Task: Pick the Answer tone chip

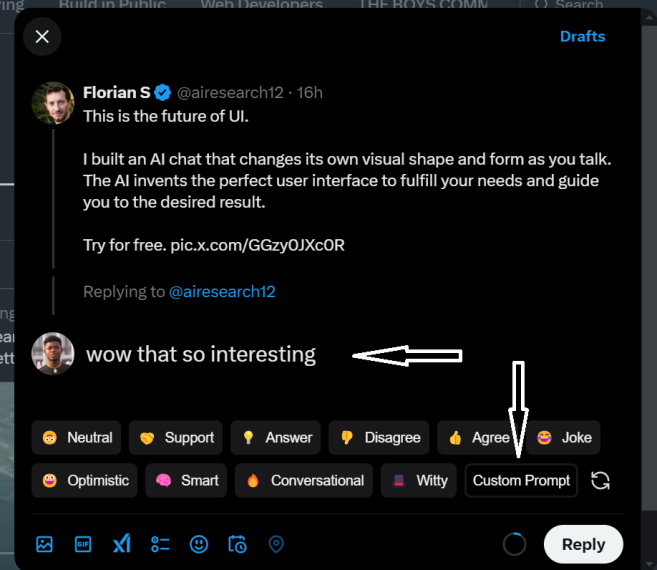Action: tap(275, 438)
